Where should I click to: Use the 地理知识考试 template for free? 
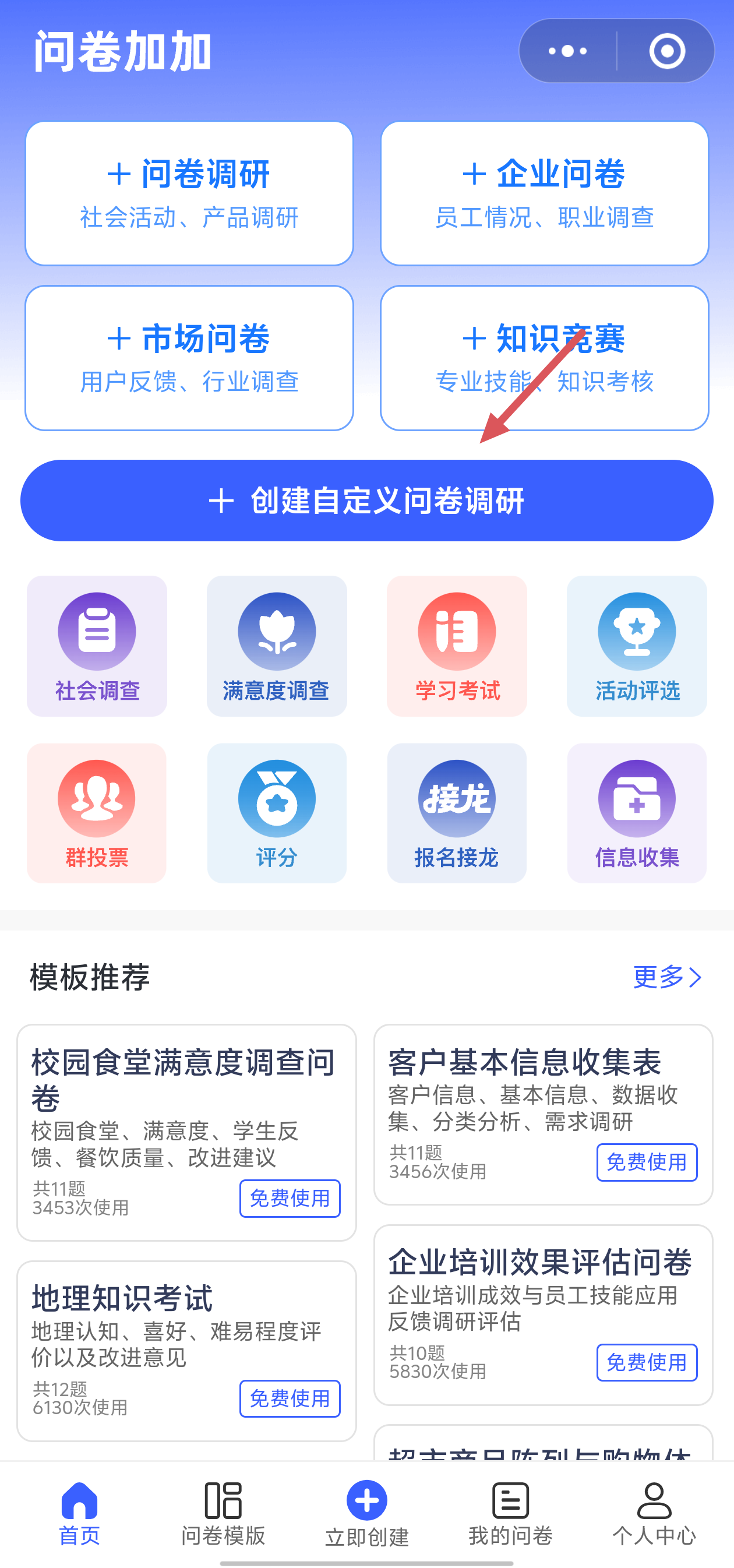pyautogui.click(x=290, y=1398)
